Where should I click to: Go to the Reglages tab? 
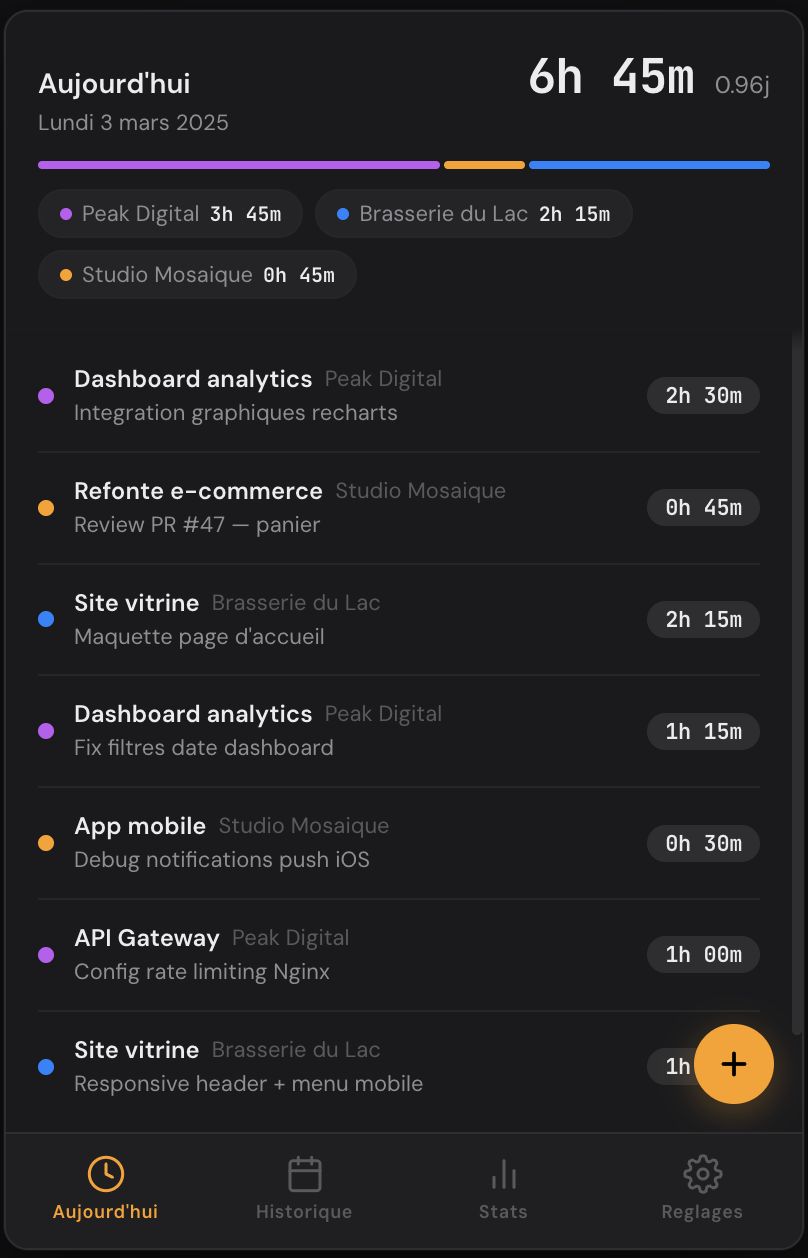(702, 1189)
